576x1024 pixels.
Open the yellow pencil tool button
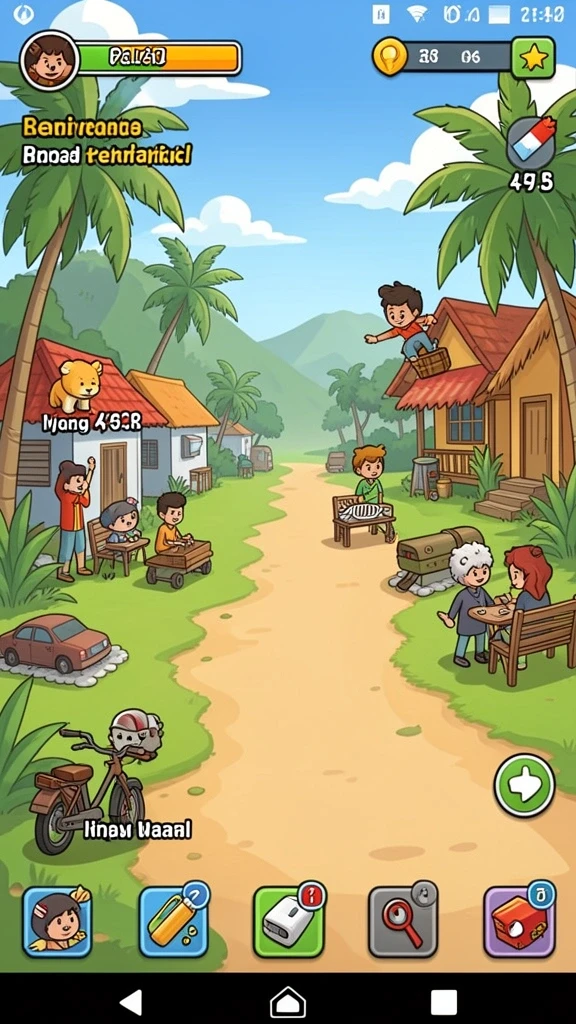(174, 921)
